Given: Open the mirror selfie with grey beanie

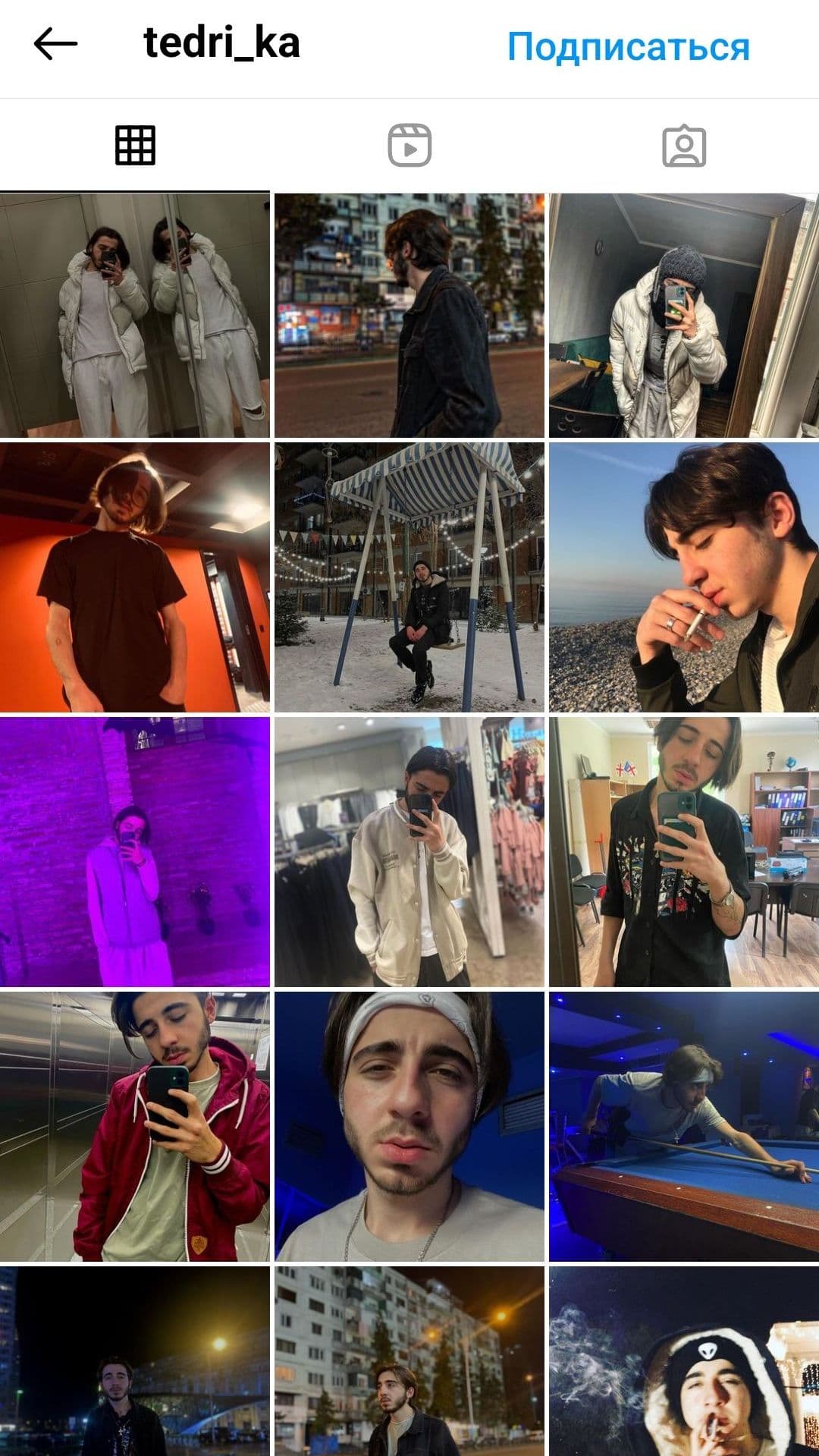Looking at the screenshot, I should [683, 315].
